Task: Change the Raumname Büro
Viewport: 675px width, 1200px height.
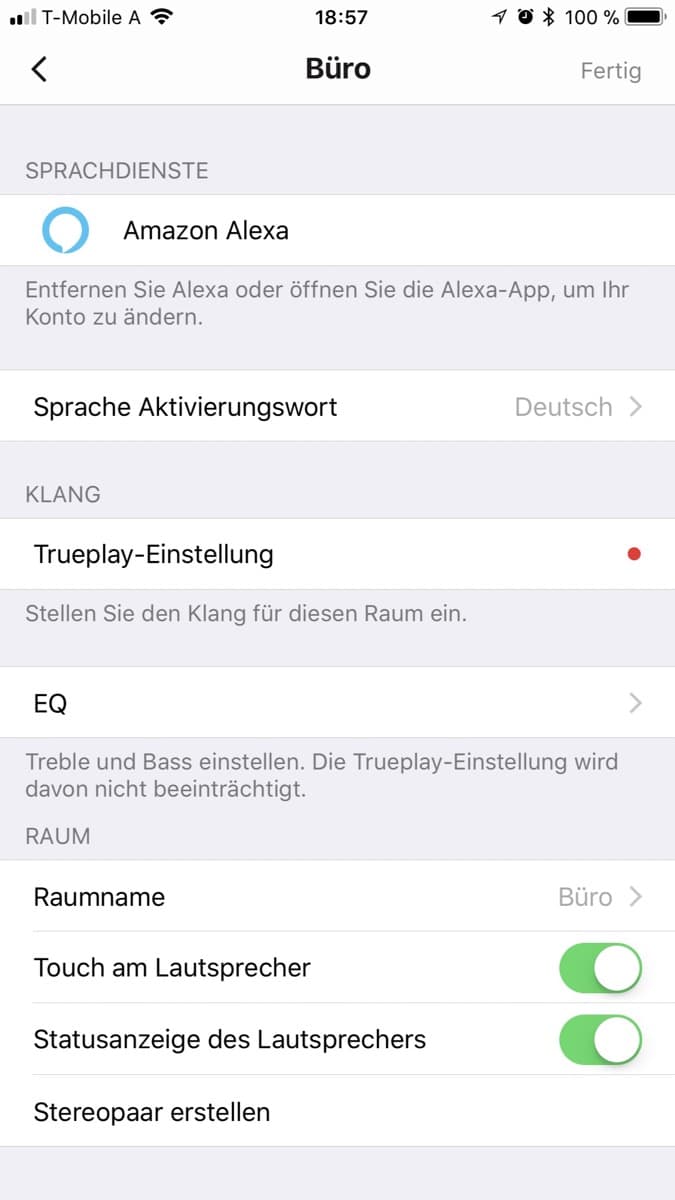Action: tap(337, 896)
